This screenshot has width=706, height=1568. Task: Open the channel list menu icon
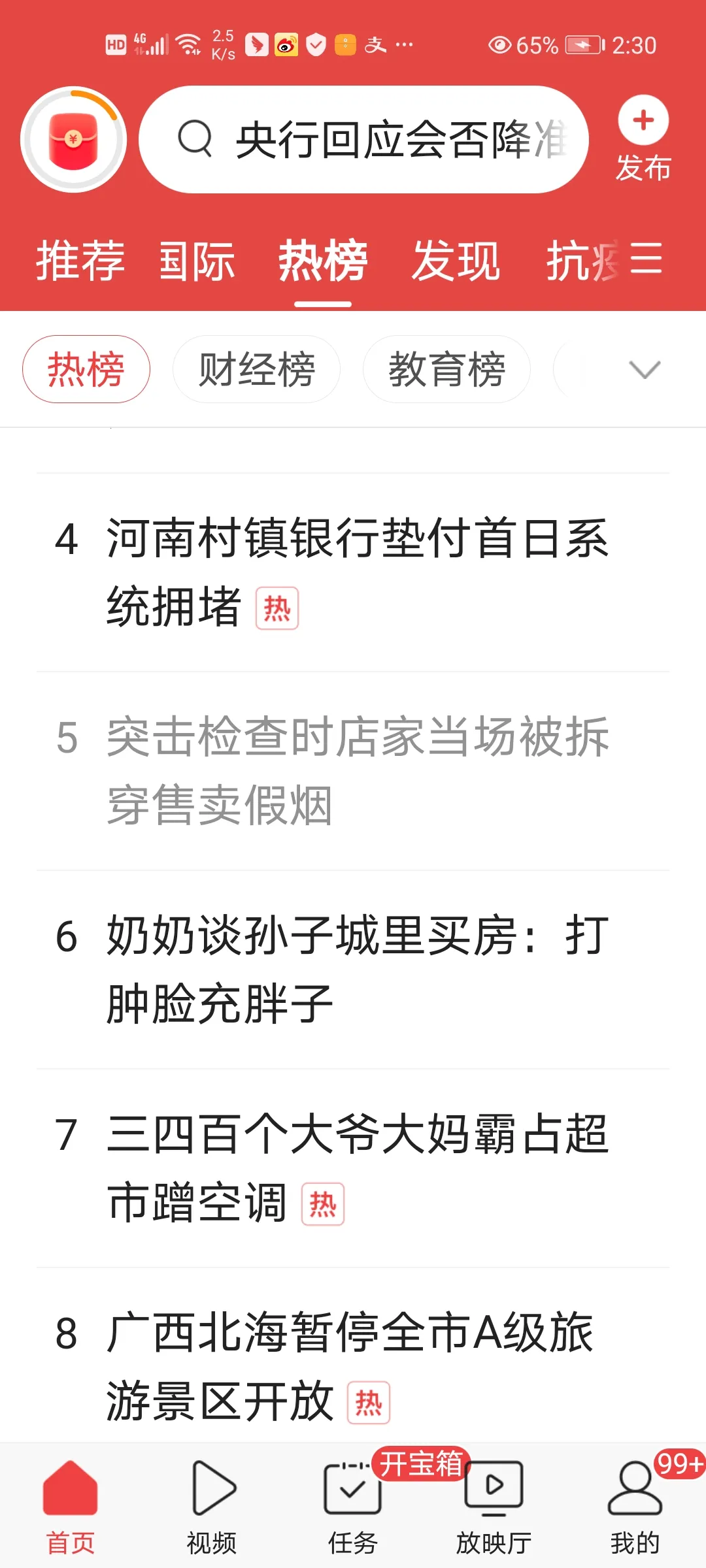pyautogui.click(x=647, y=259)
